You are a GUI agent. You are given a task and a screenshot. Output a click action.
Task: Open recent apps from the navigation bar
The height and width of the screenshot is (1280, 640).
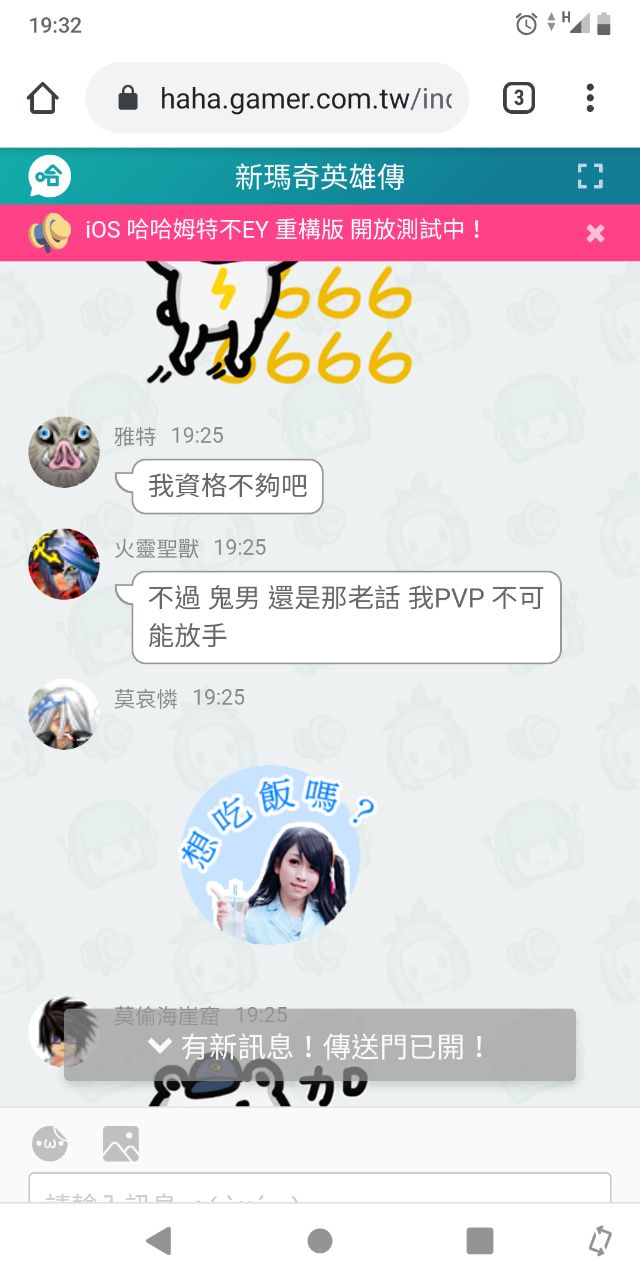coord(480,1241)
